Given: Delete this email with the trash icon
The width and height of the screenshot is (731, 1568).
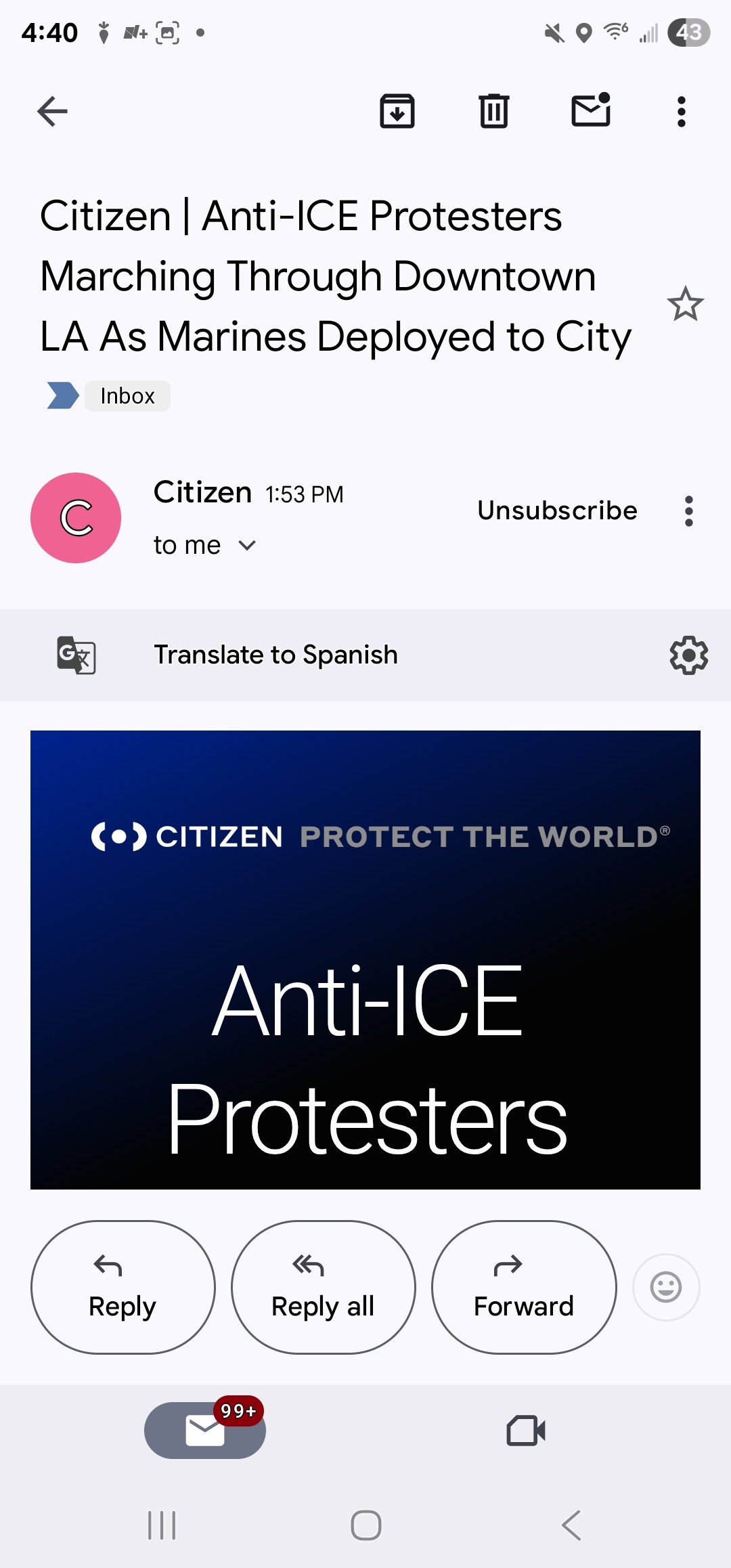Looking at the screenshot, I should point(494,111).
